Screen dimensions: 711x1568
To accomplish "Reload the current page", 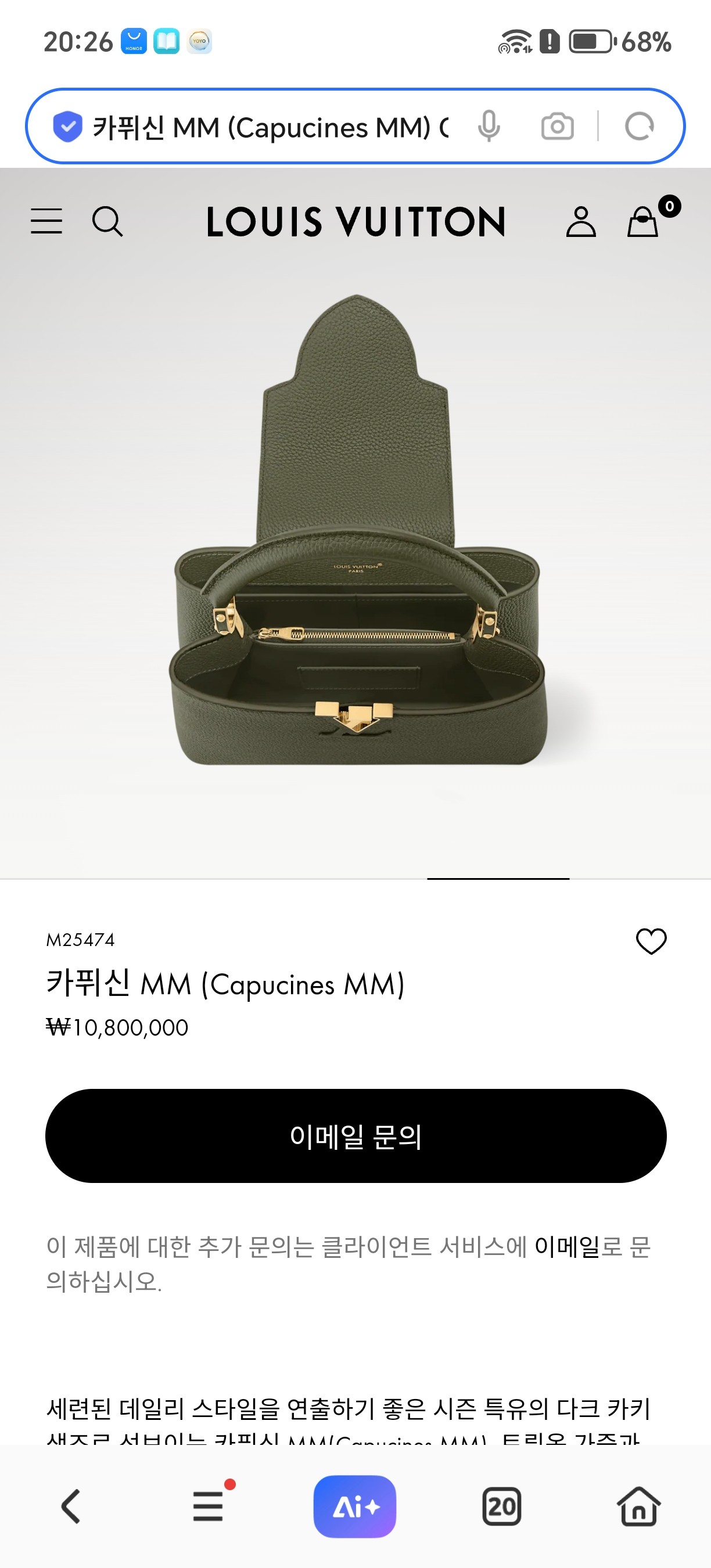I will pyautogui.click(x=639, y=127).
